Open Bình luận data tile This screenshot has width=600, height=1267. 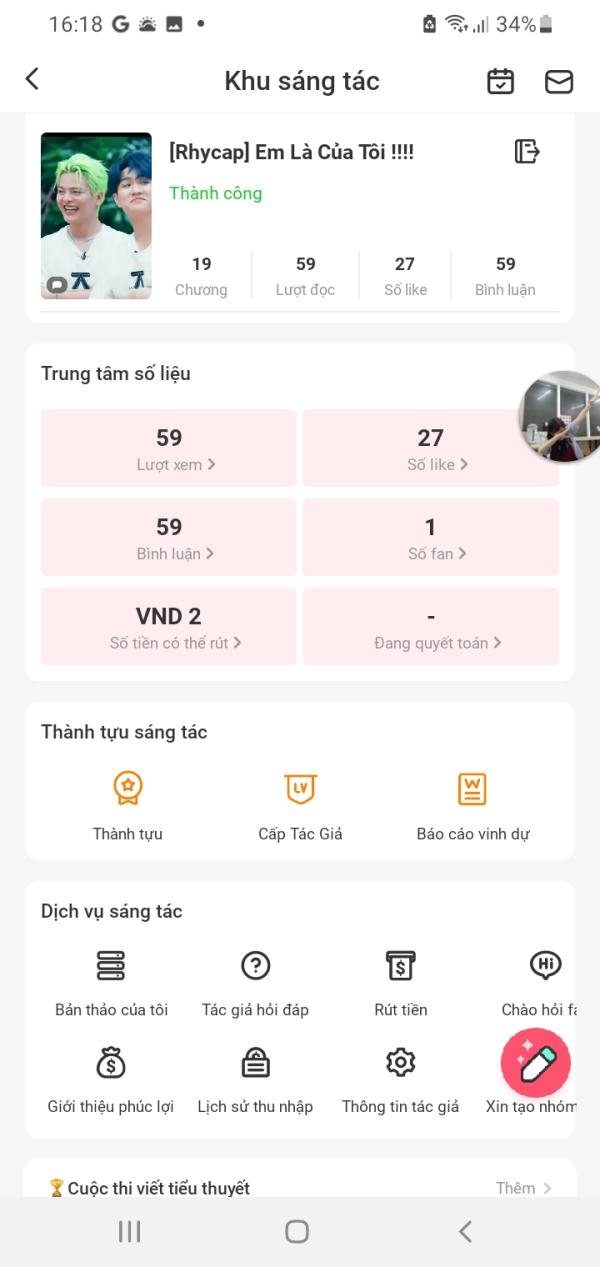(169, 537)
